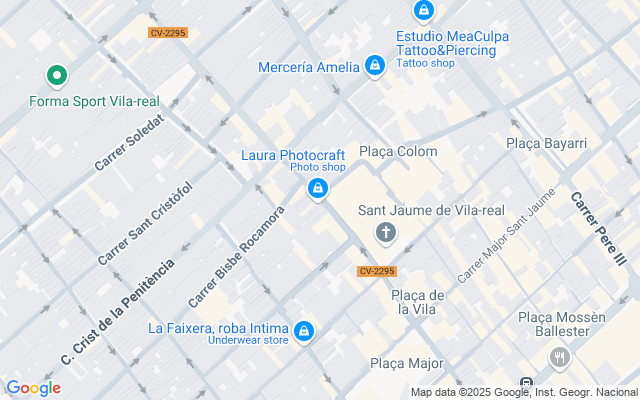Select the La Faixera underwear store pin
The height and width of the screenshot is (400, 640).
[x=304, y=331]
